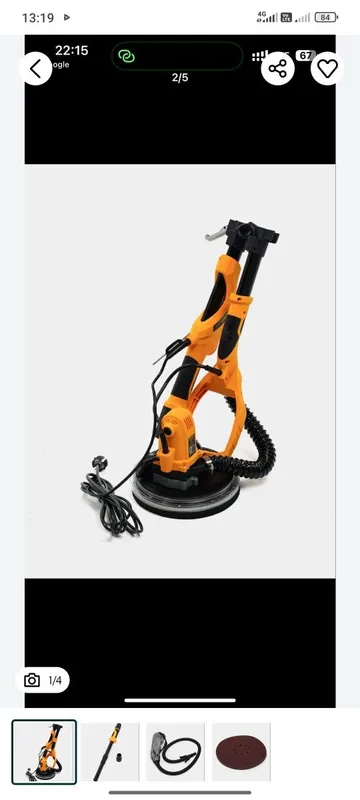This screenshot has height=800, width=360.
Task: Select the dust bag and hose thumbnail
Action: (175, 752)
